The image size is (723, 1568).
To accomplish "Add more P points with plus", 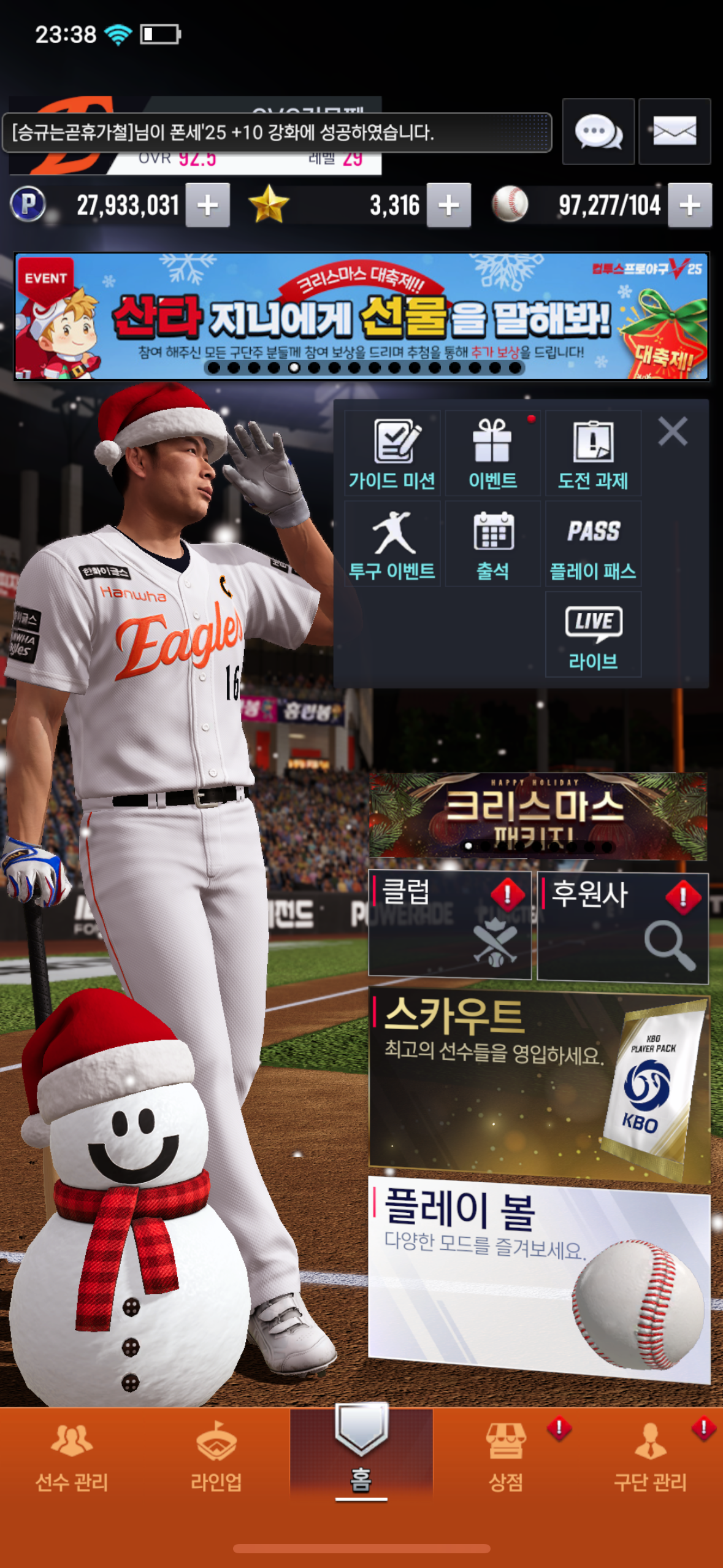I will tap(208, 206).
